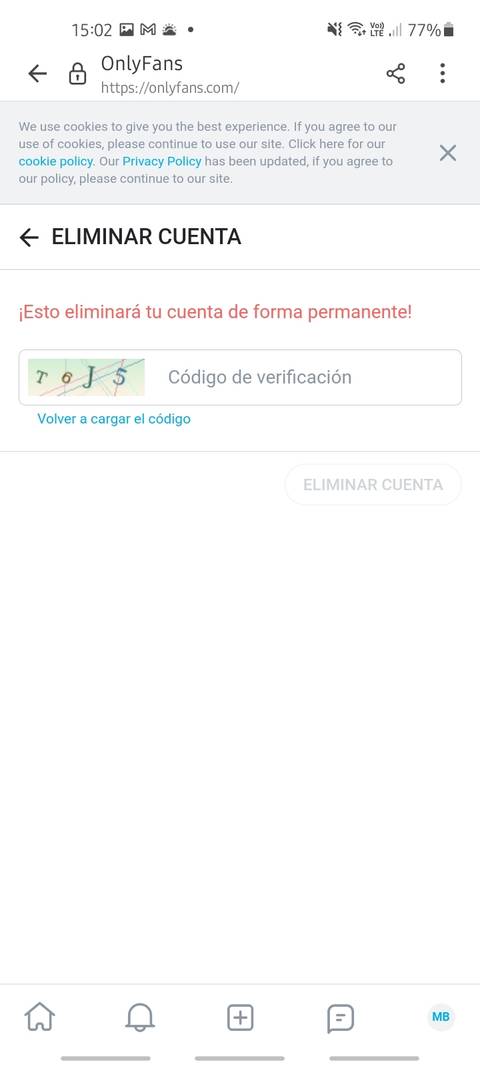
Task: Tap the ELIMINAR CUENTA button
Action: (x=373, y=485)
